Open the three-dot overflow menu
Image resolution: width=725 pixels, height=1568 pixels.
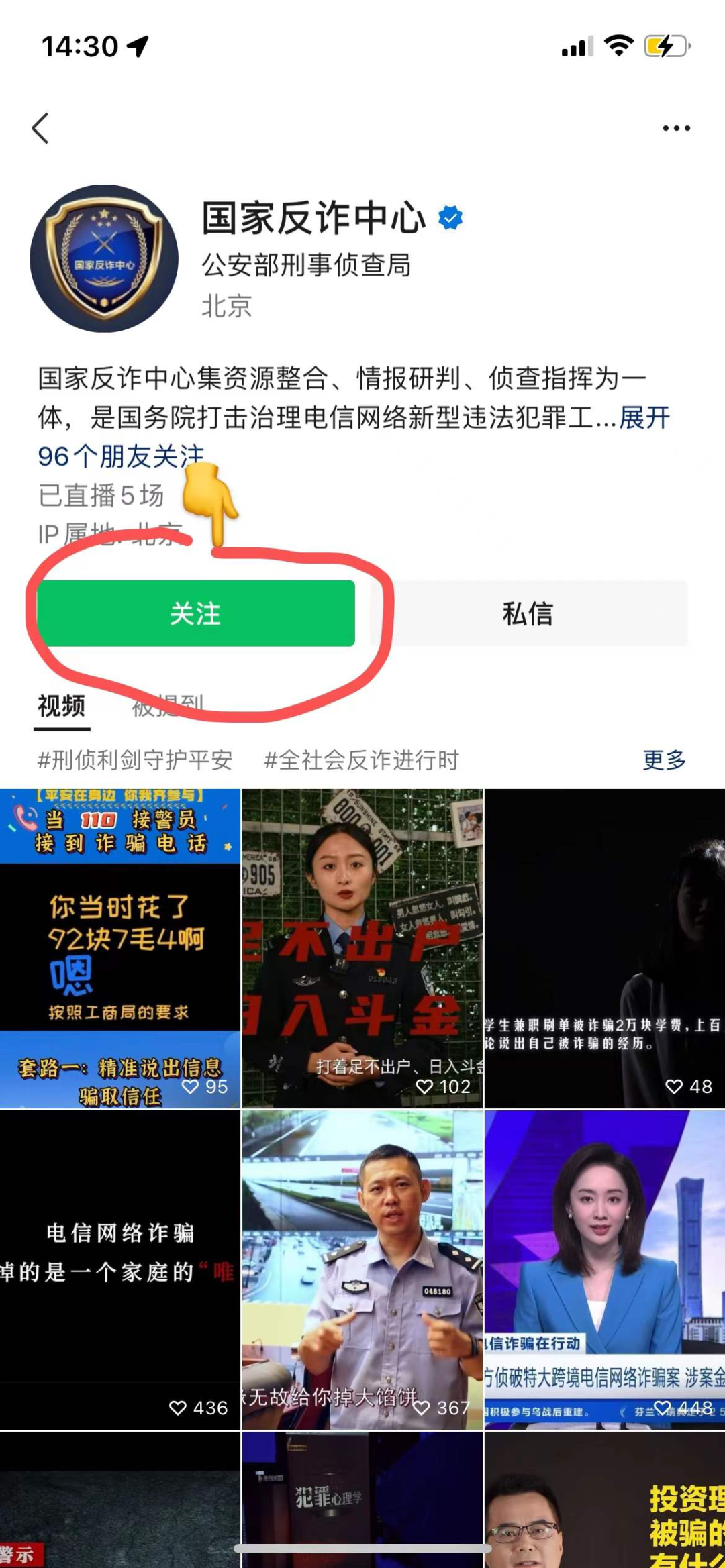coord(676,128)
